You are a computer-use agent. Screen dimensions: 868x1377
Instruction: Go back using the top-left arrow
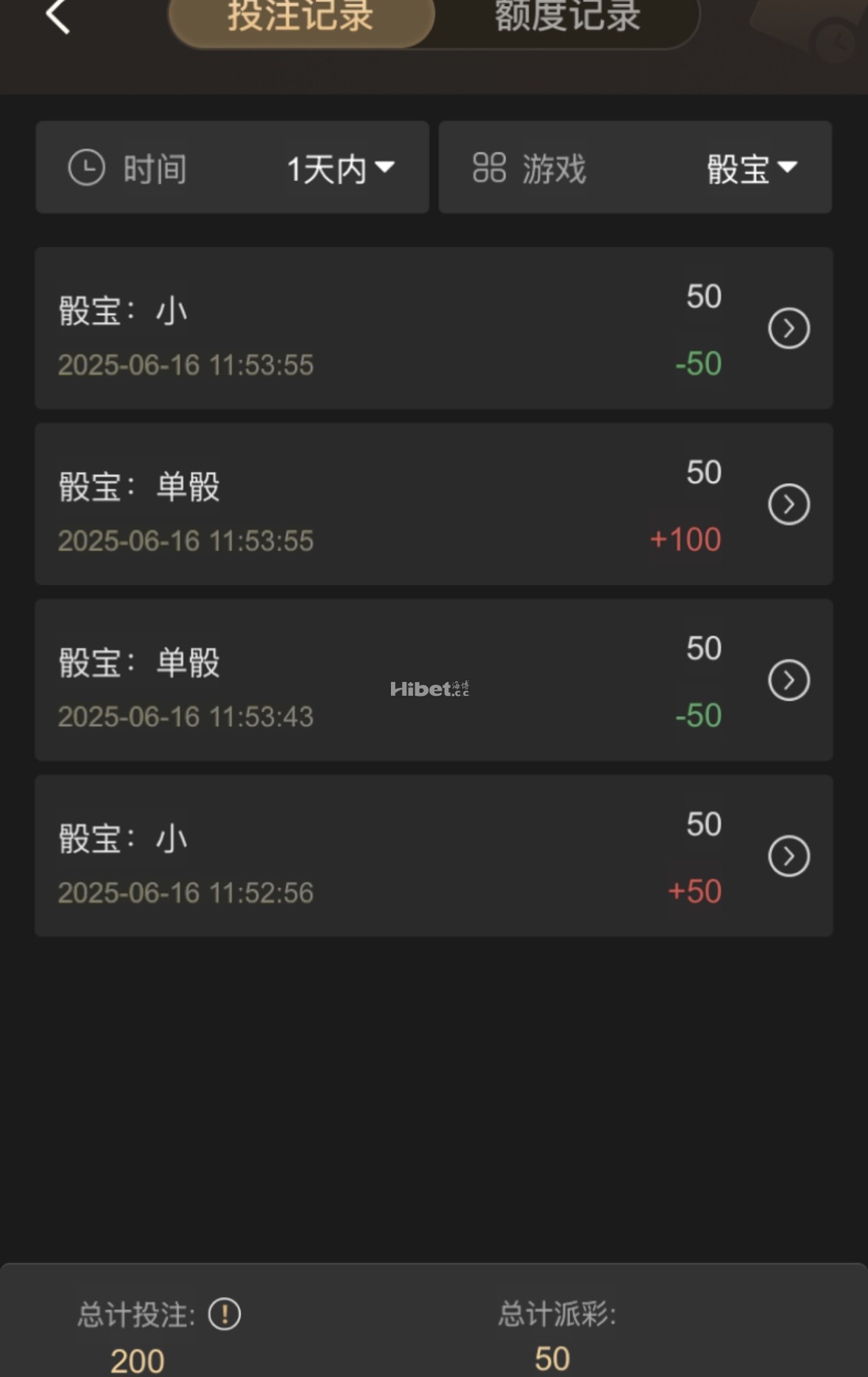tap(57, 16)
